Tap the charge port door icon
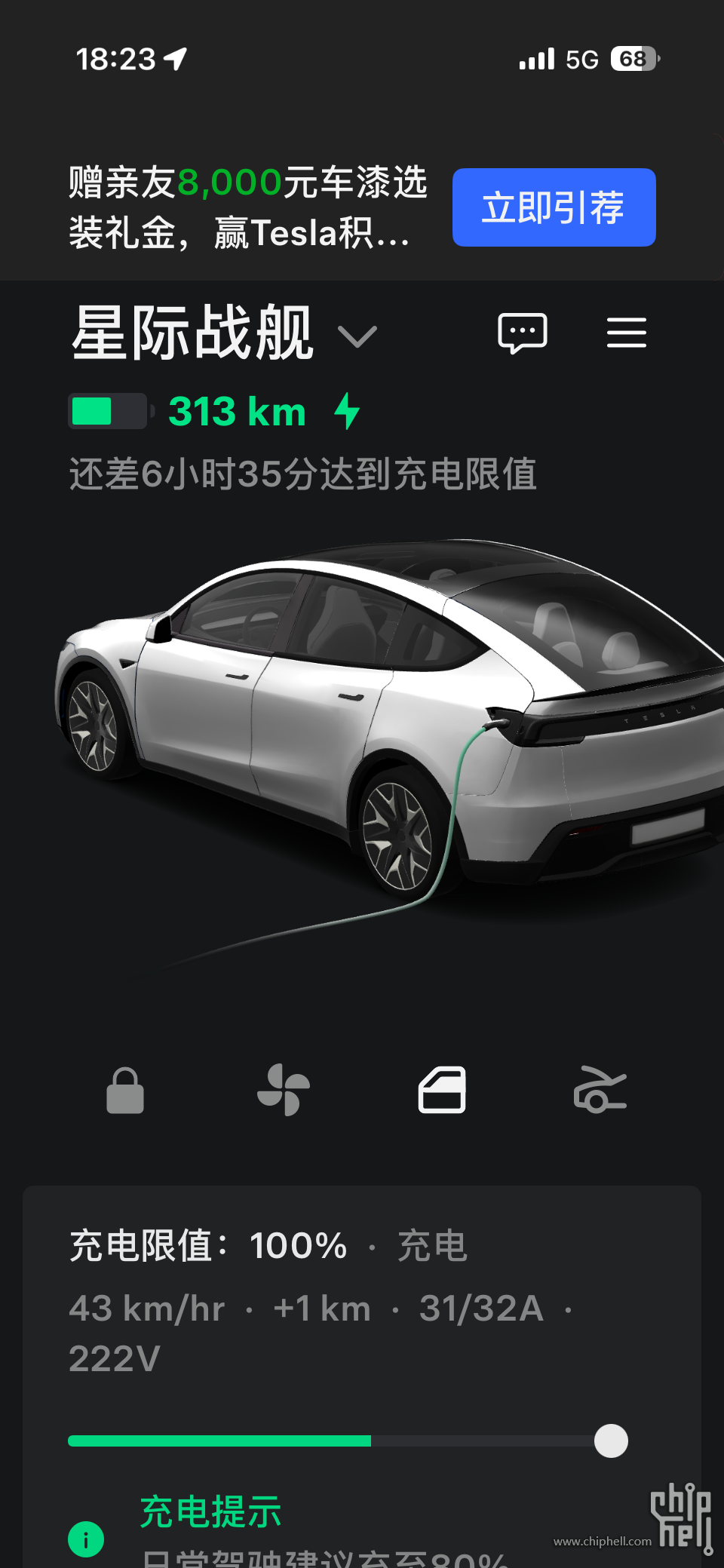This screenshot has width=724, height=1568. tap(442, 1091)
